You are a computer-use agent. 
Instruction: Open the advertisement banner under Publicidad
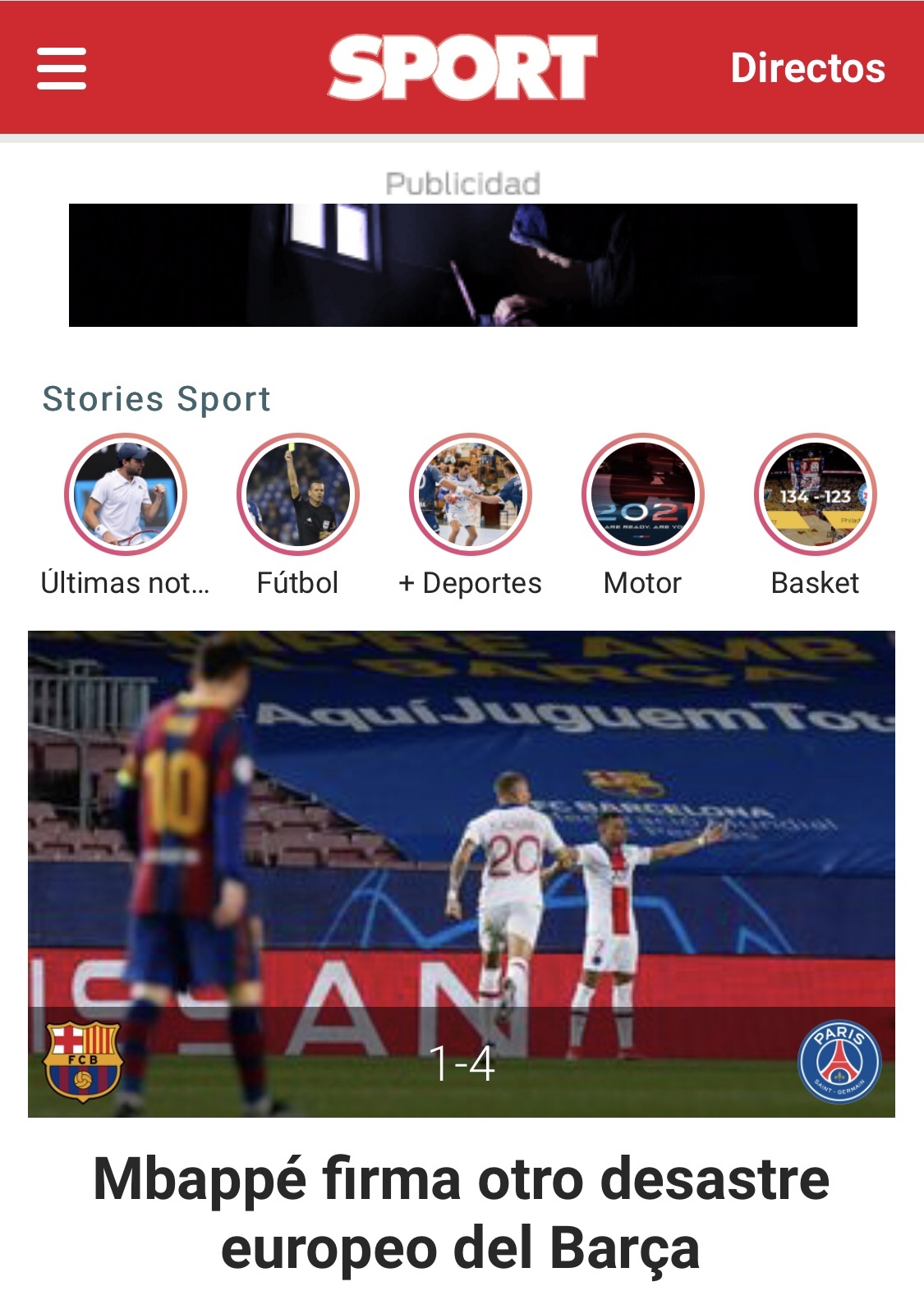point(462,265)
